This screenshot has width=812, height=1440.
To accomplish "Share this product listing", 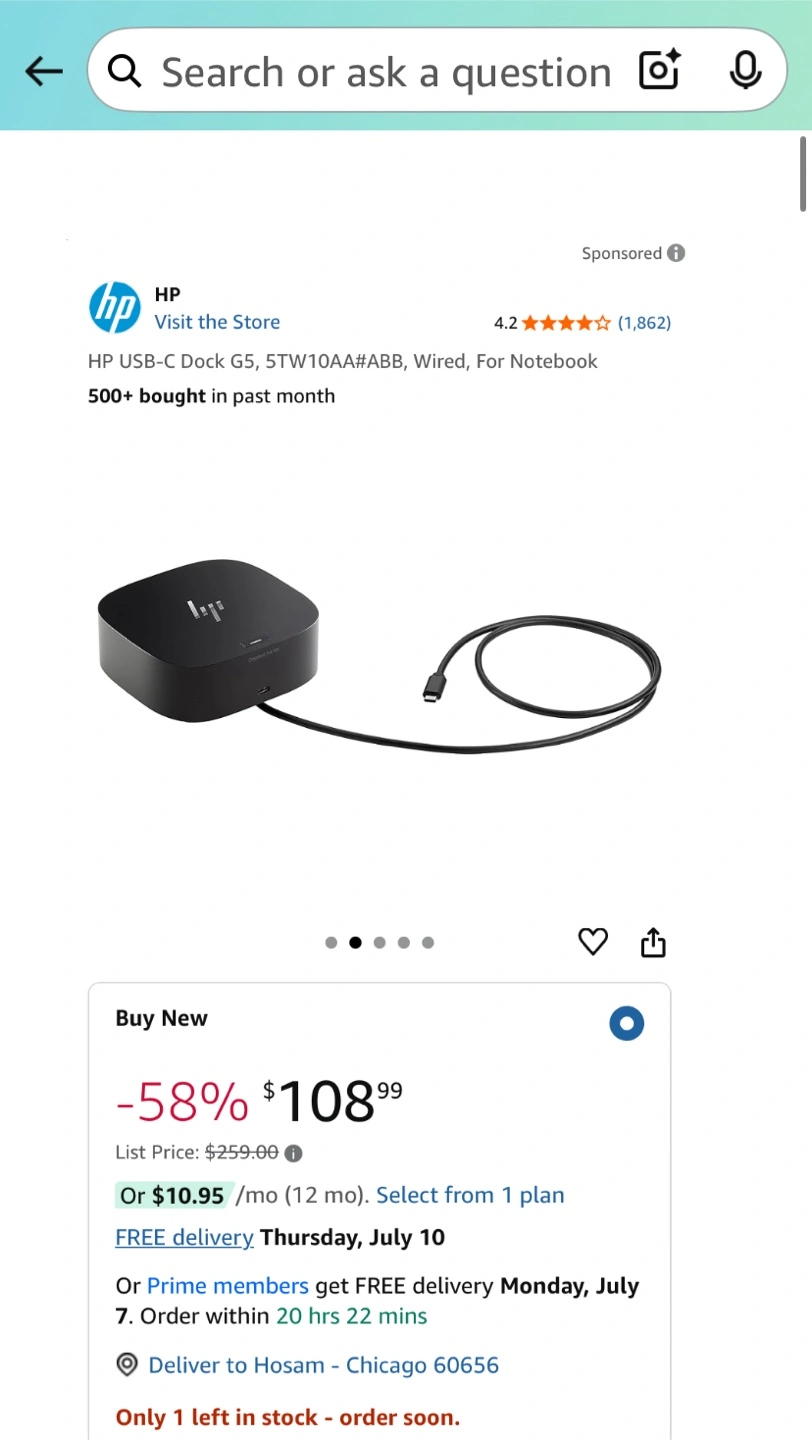I will [653, 942].
